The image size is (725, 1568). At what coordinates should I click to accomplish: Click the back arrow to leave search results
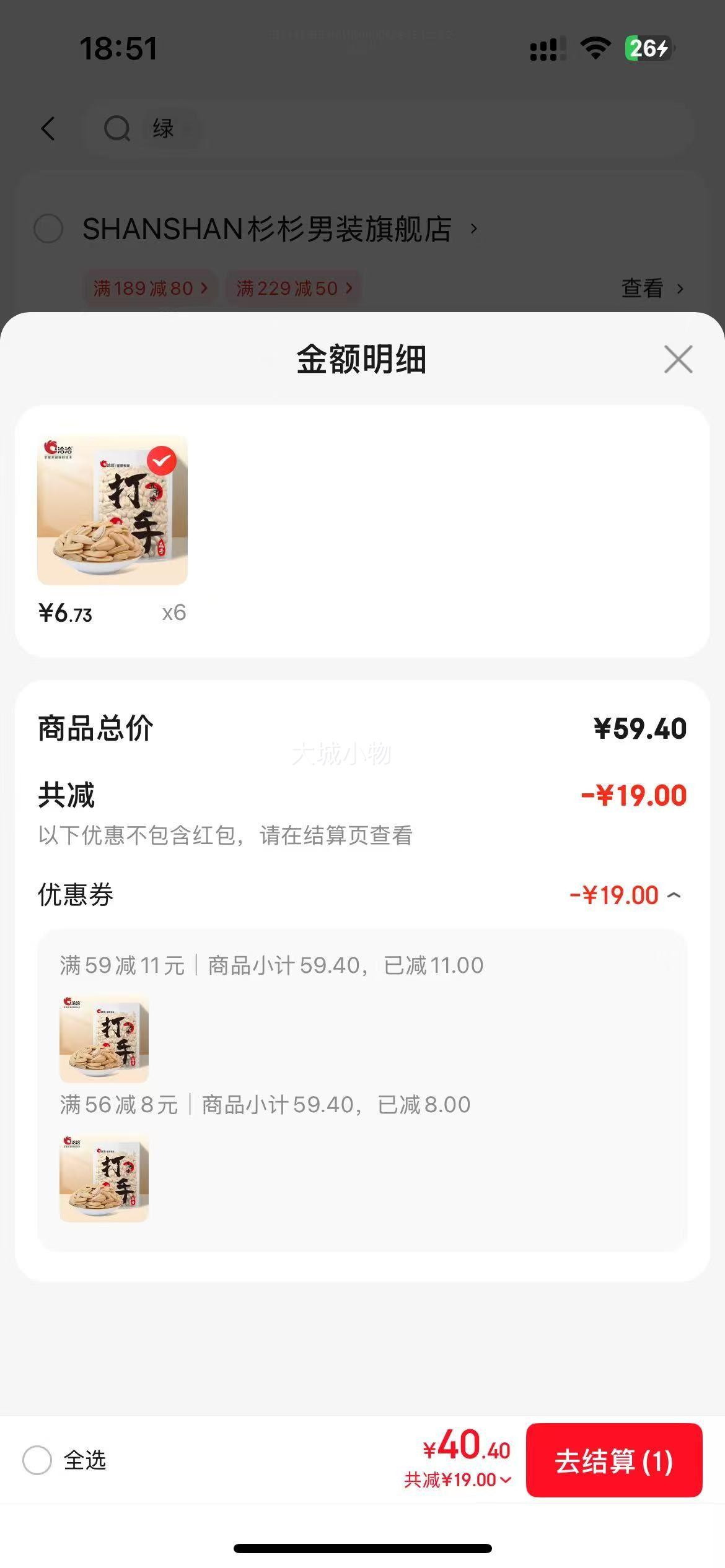[48, 129]
